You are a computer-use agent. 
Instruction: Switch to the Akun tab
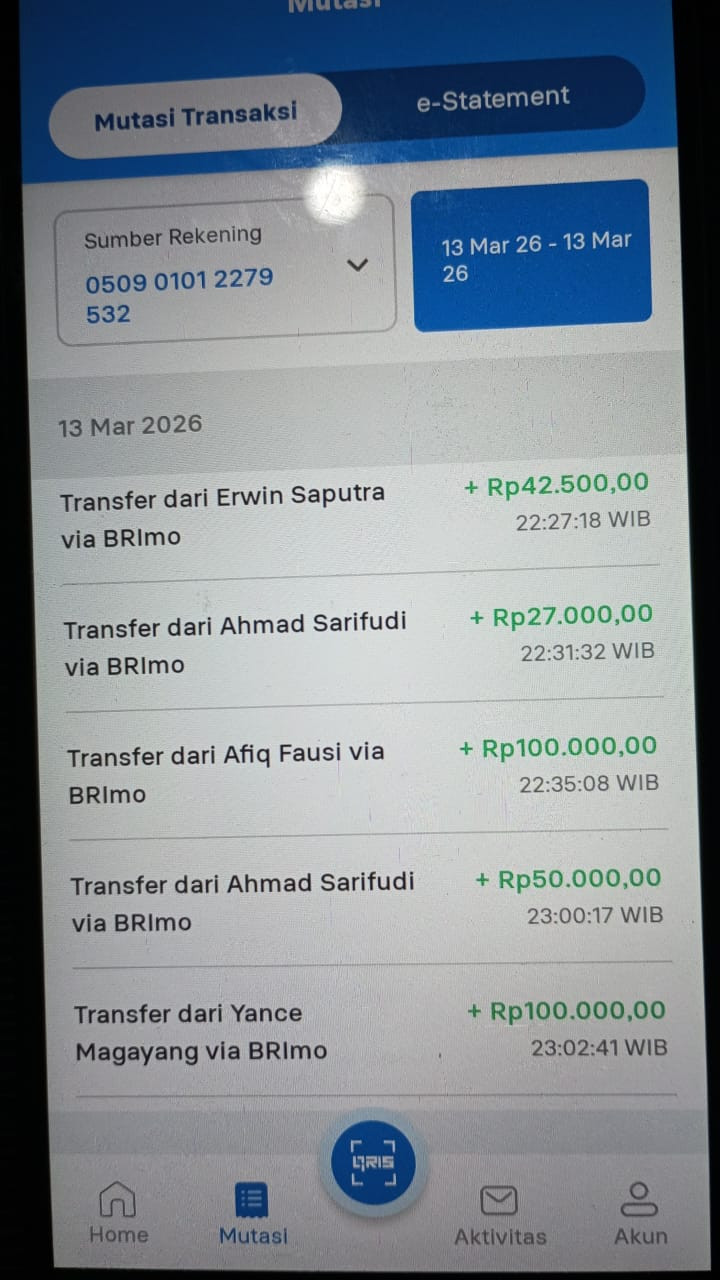tap(640, 1214)
